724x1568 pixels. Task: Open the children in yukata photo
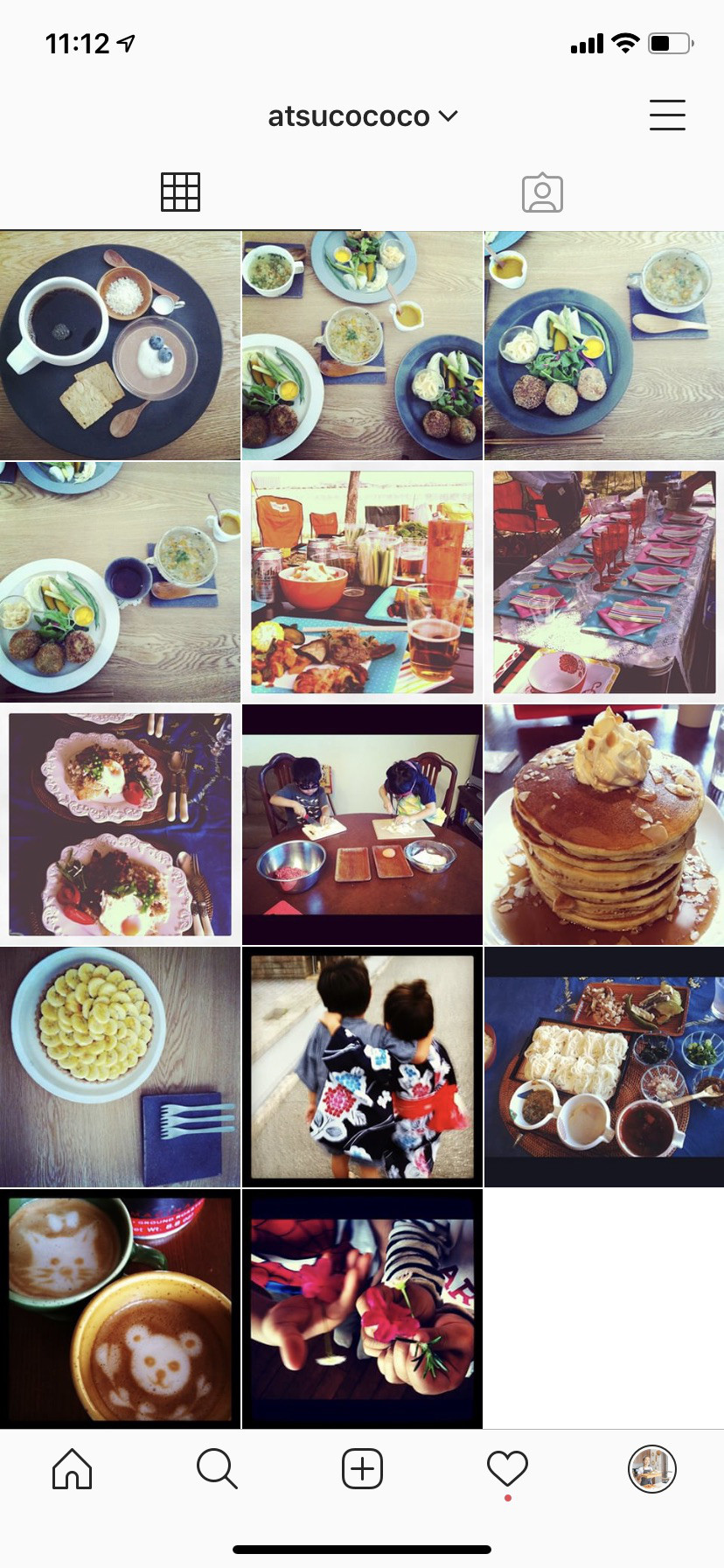click(362, 1067)
